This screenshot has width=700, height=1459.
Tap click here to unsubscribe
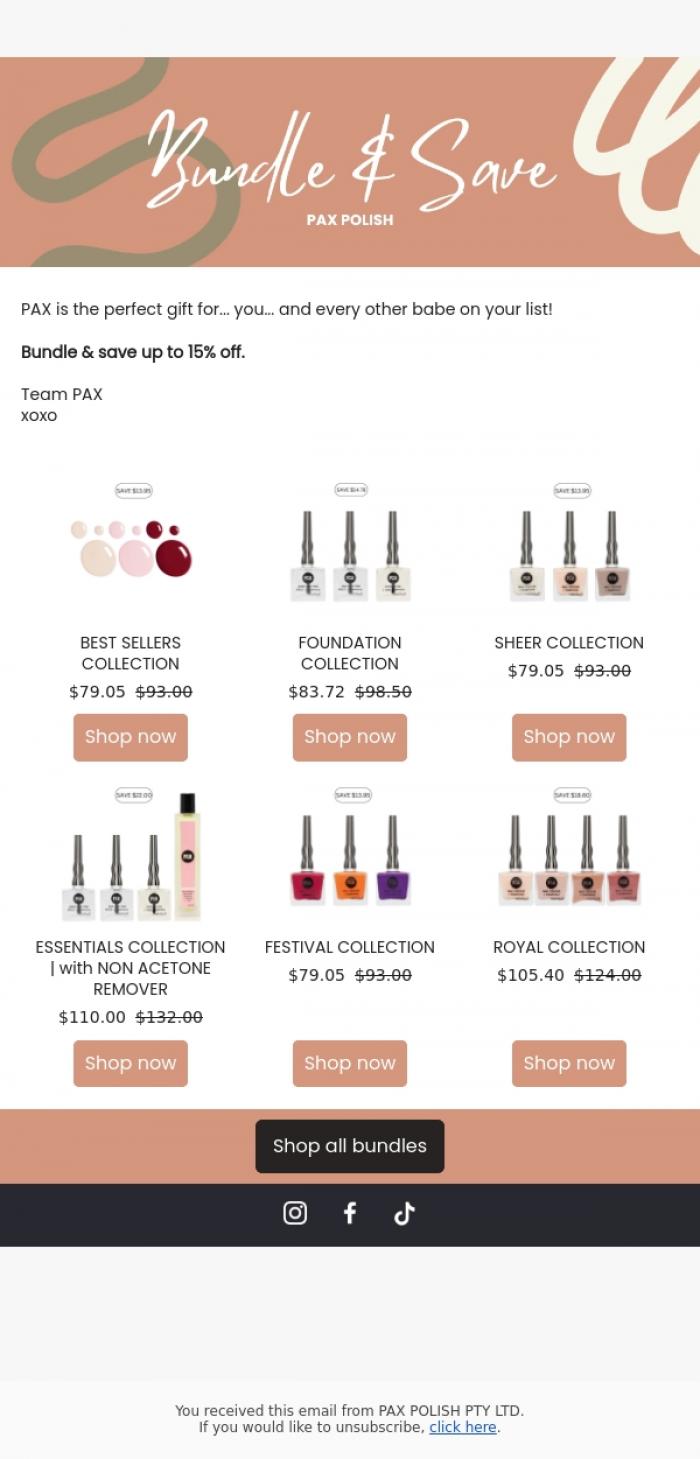(463, 1427)
